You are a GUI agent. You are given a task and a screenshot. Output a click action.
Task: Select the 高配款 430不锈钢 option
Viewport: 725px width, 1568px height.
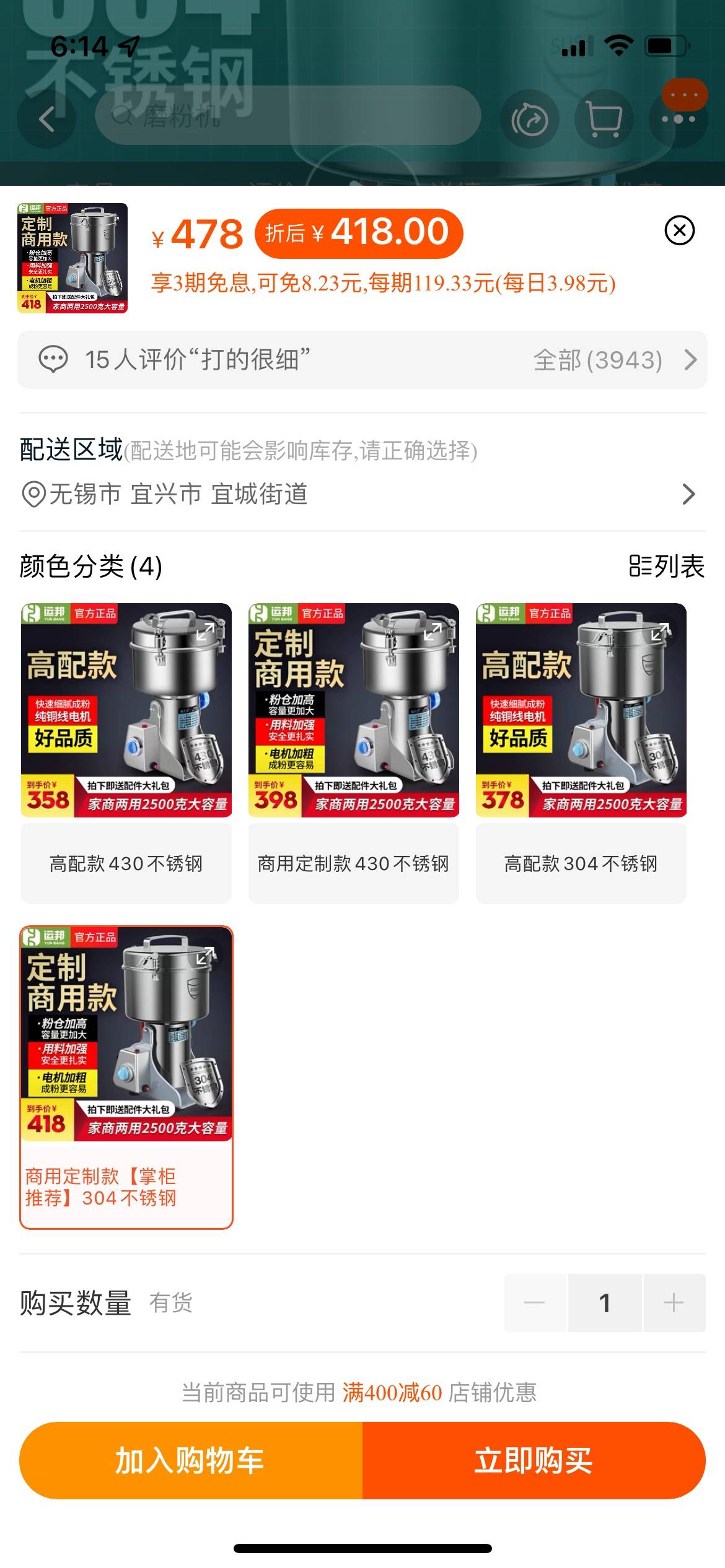[x=126, y=863]
